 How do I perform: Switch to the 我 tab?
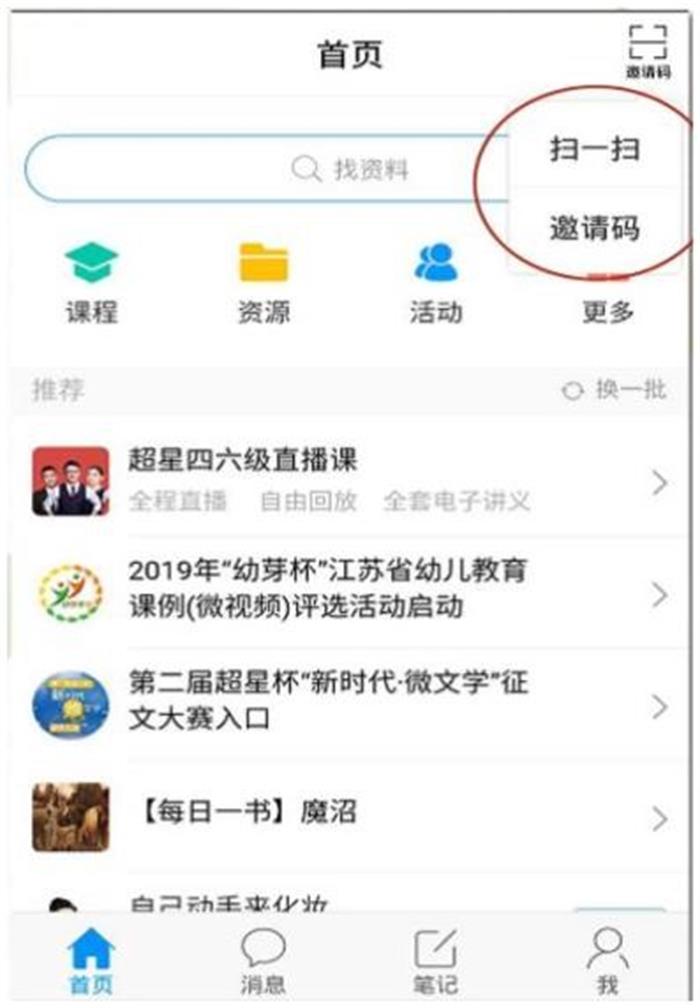607,960
